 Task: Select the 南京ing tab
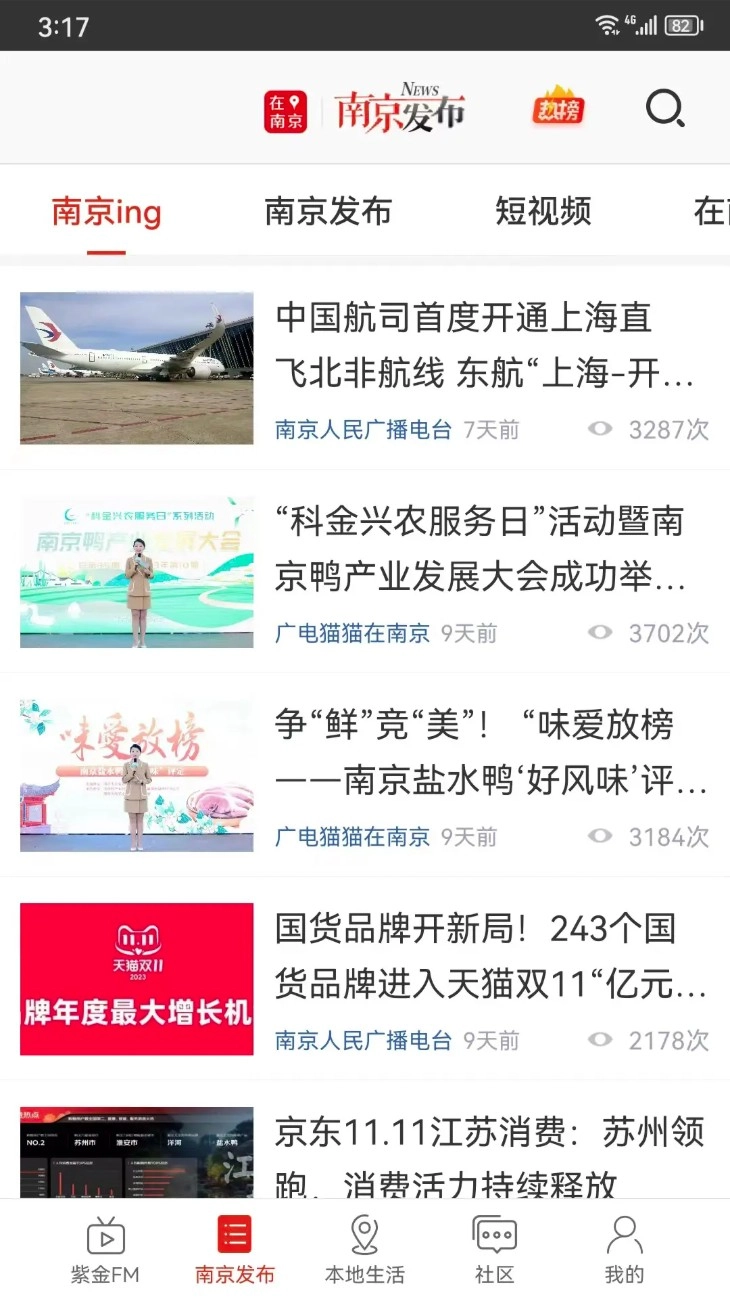(x=105, y=212)
